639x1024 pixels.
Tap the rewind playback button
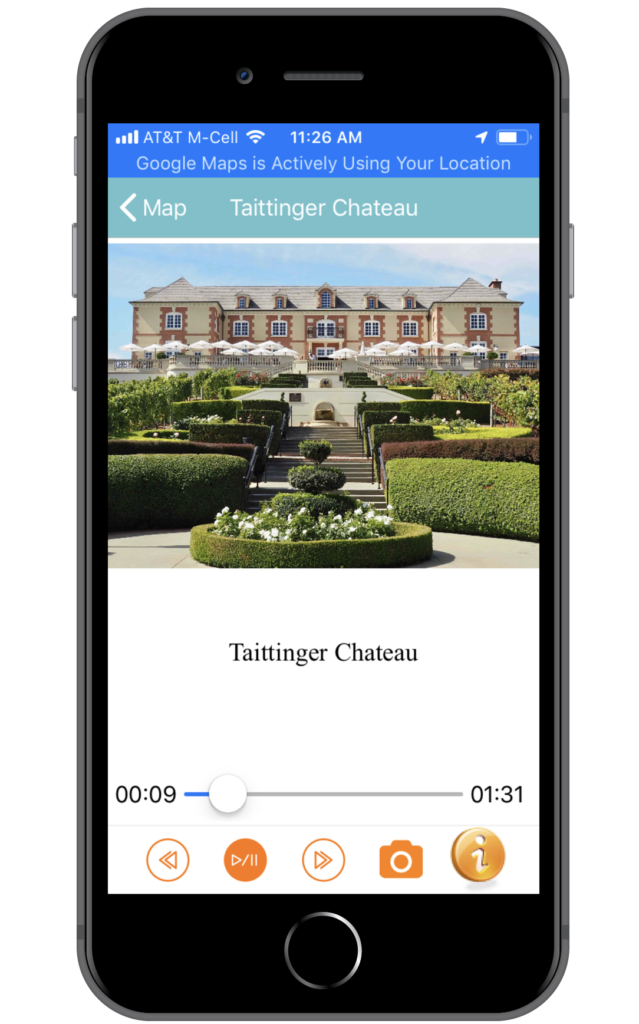point(168,860)
